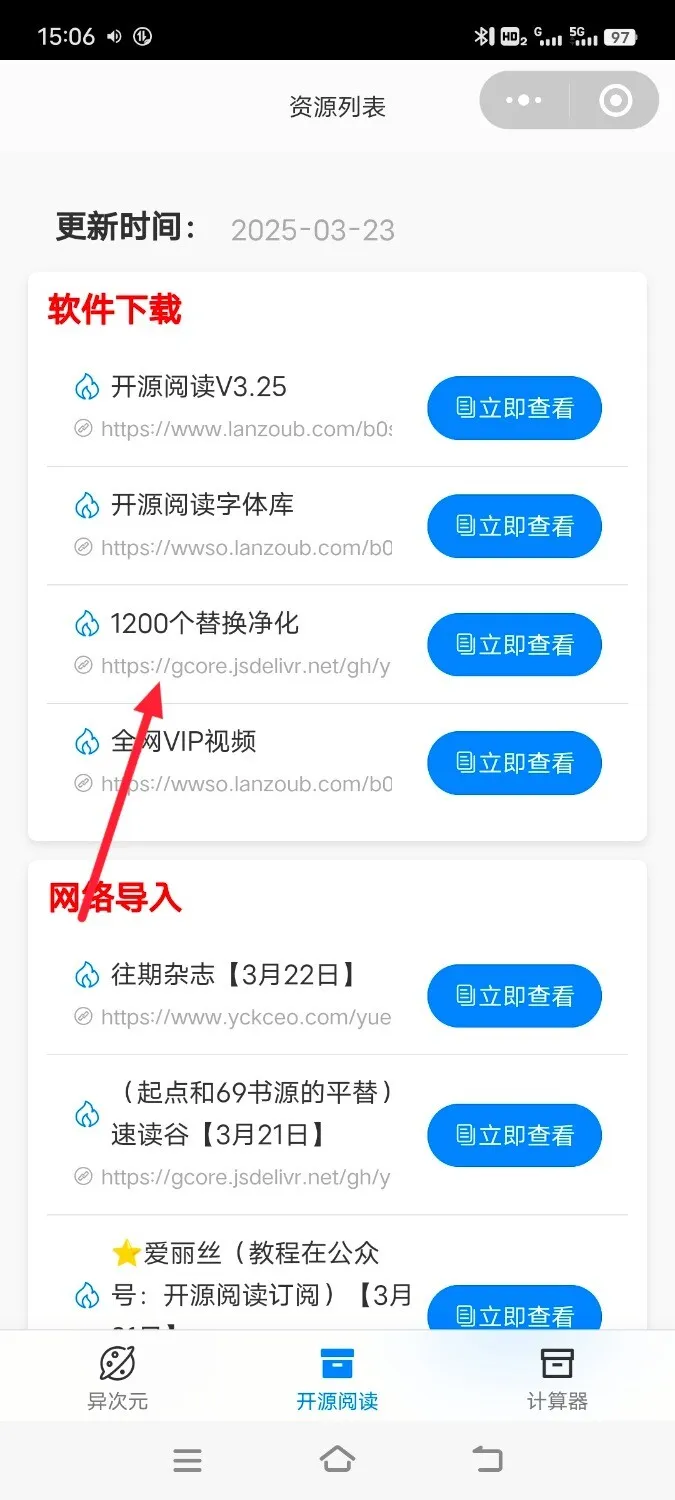675x1500 pixels.
Task: Open the recent apps menu button
Action: 187,1460
